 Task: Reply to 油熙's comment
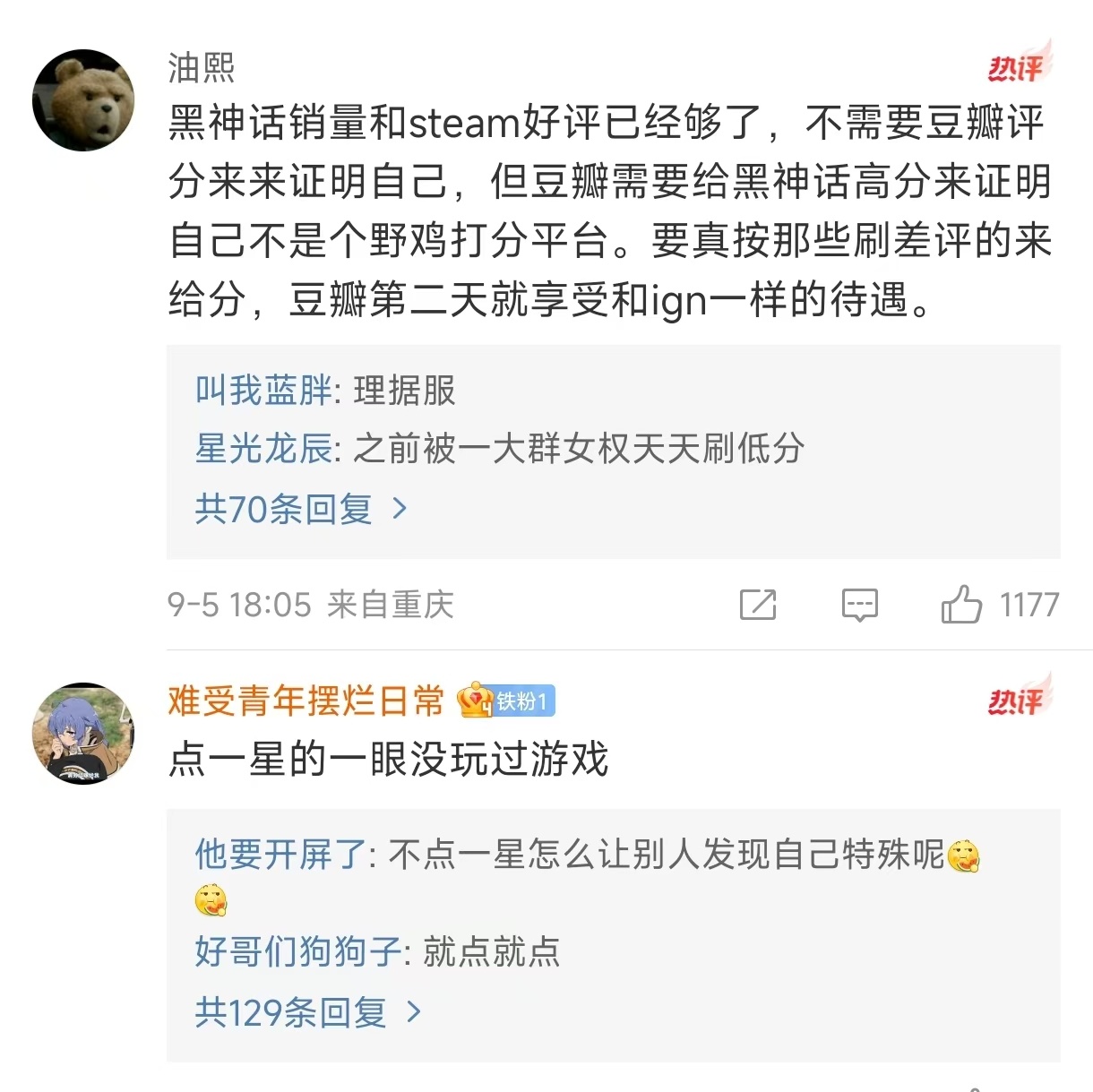[x=859, y=605]
